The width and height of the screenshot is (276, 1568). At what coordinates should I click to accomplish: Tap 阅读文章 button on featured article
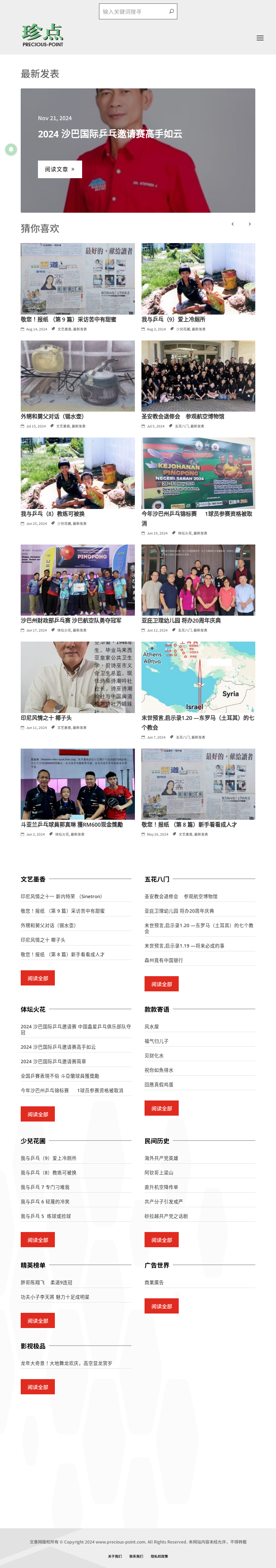pos(60,169)
